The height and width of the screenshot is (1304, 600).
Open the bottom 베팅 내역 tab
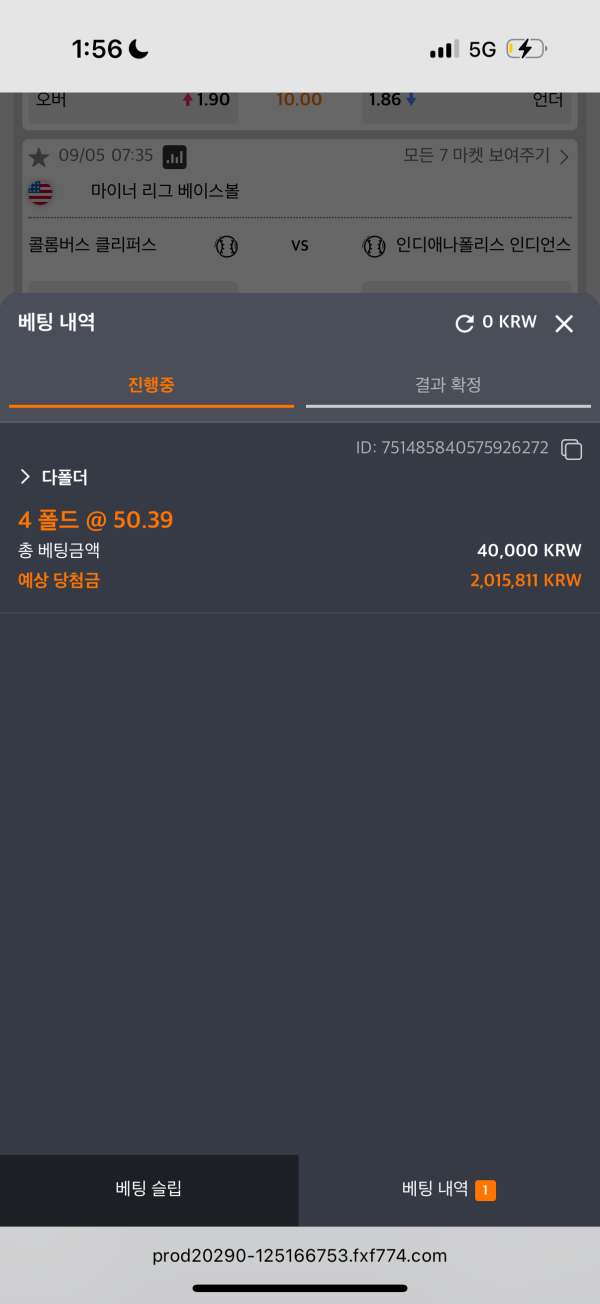coord(448,1189)
